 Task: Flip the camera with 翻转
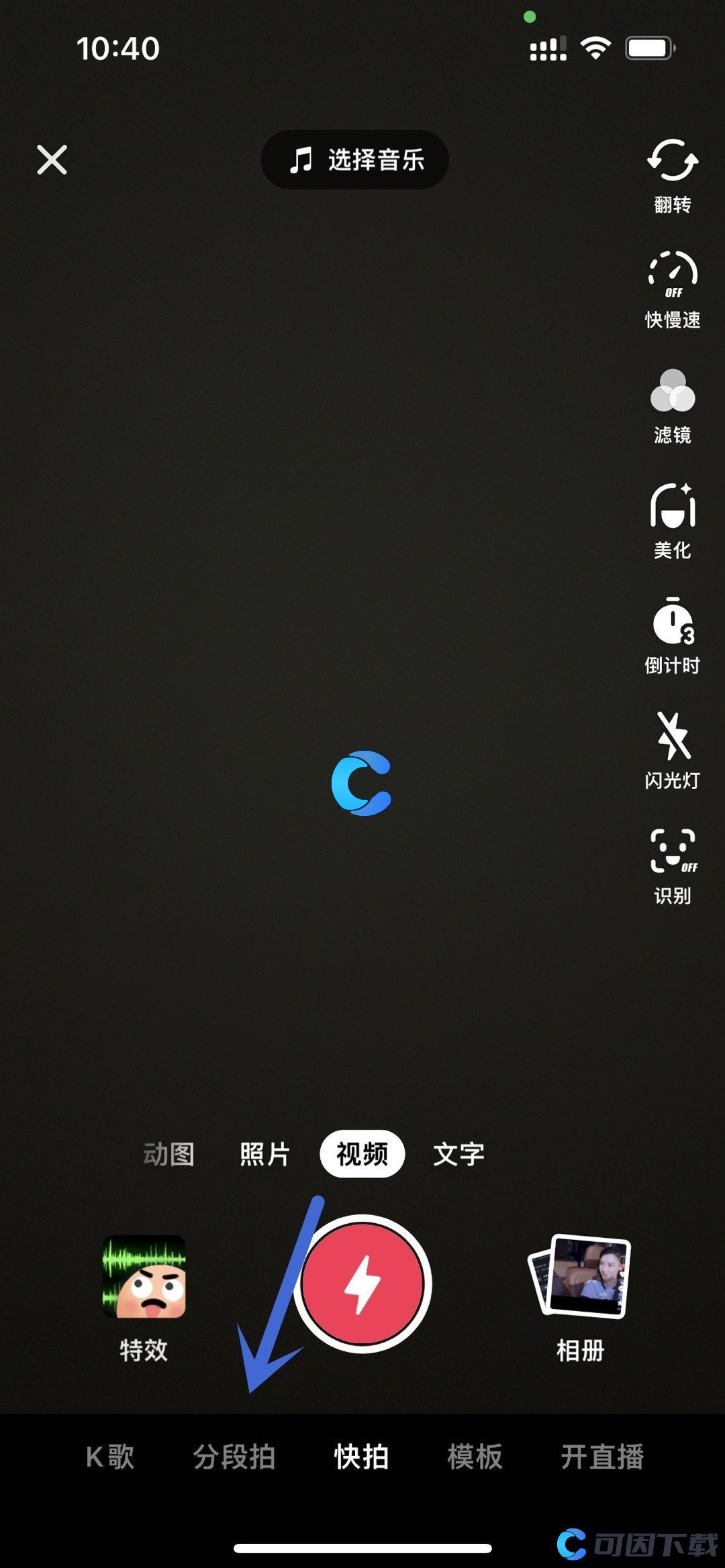click(x=672, y=176)
